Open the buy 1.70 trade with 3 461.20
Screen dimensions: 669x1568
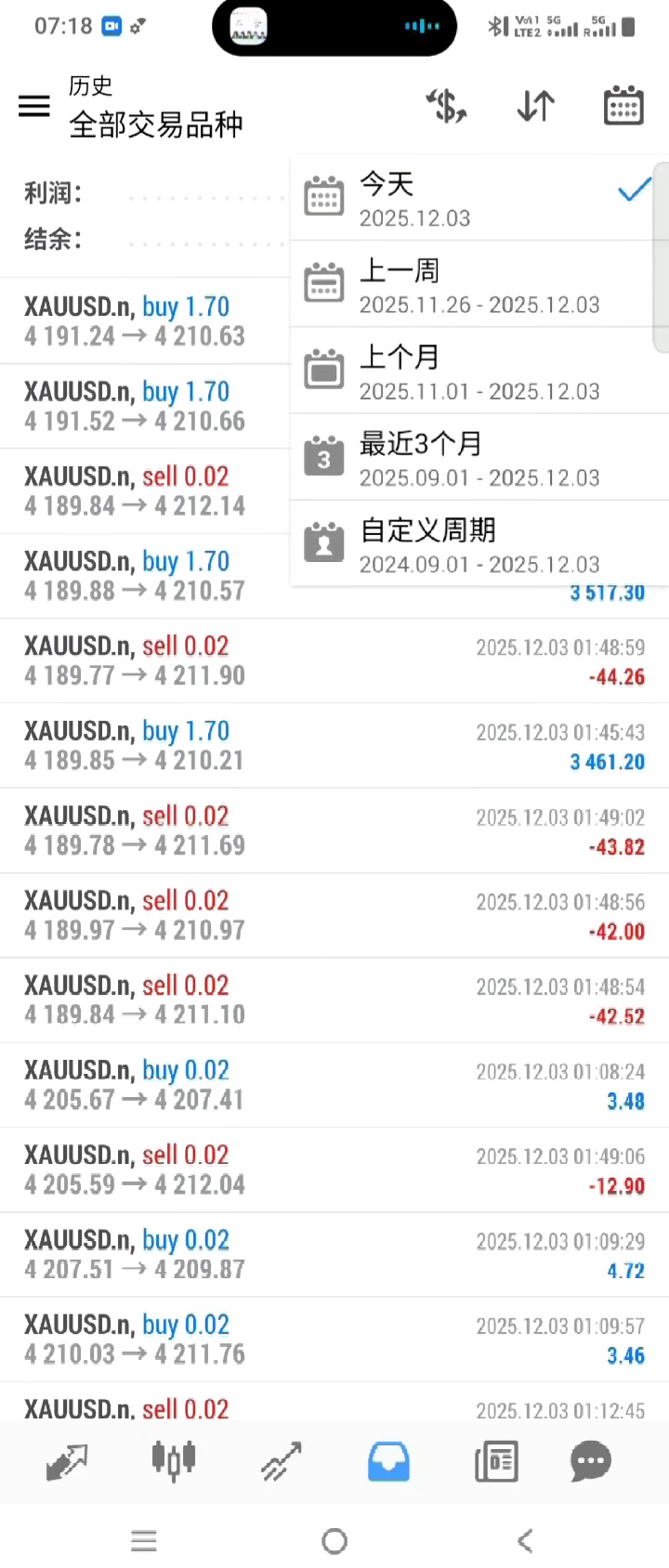point(334,746)
